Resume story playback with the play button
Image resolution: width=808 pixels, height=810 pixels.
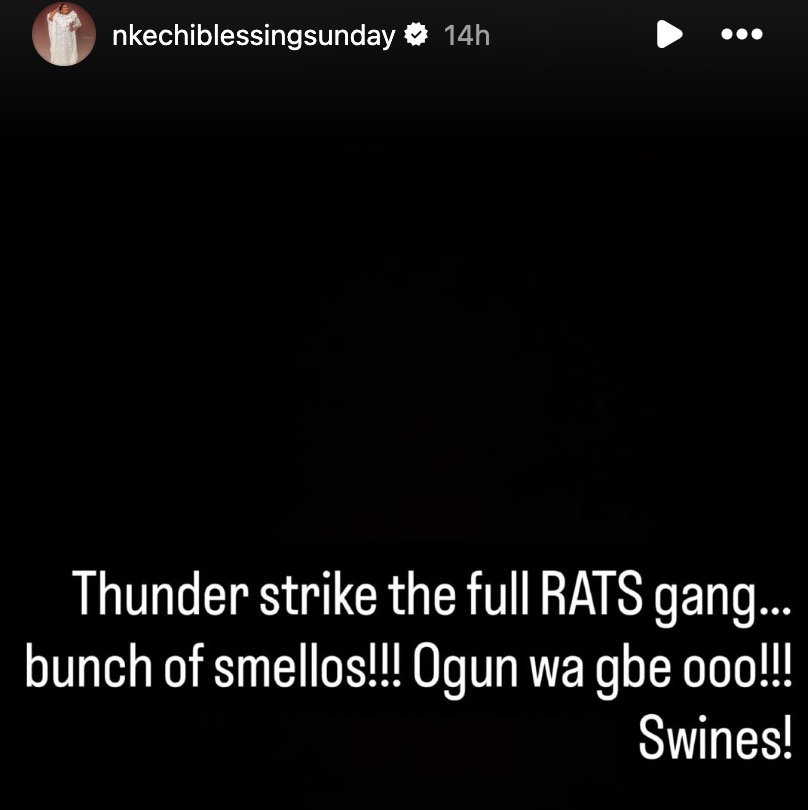(x=669, y=35)
